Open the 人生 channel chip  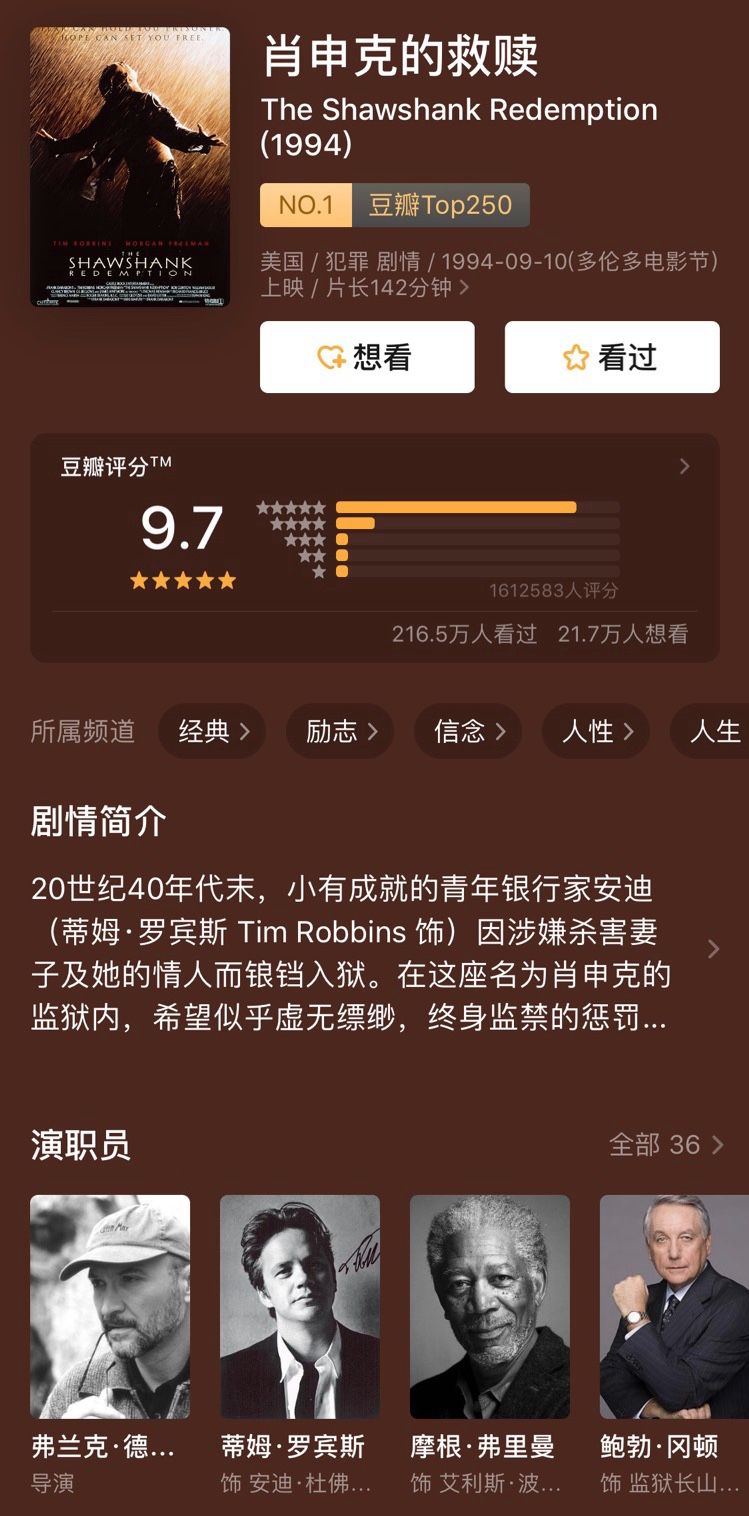(x=714, y=732)
